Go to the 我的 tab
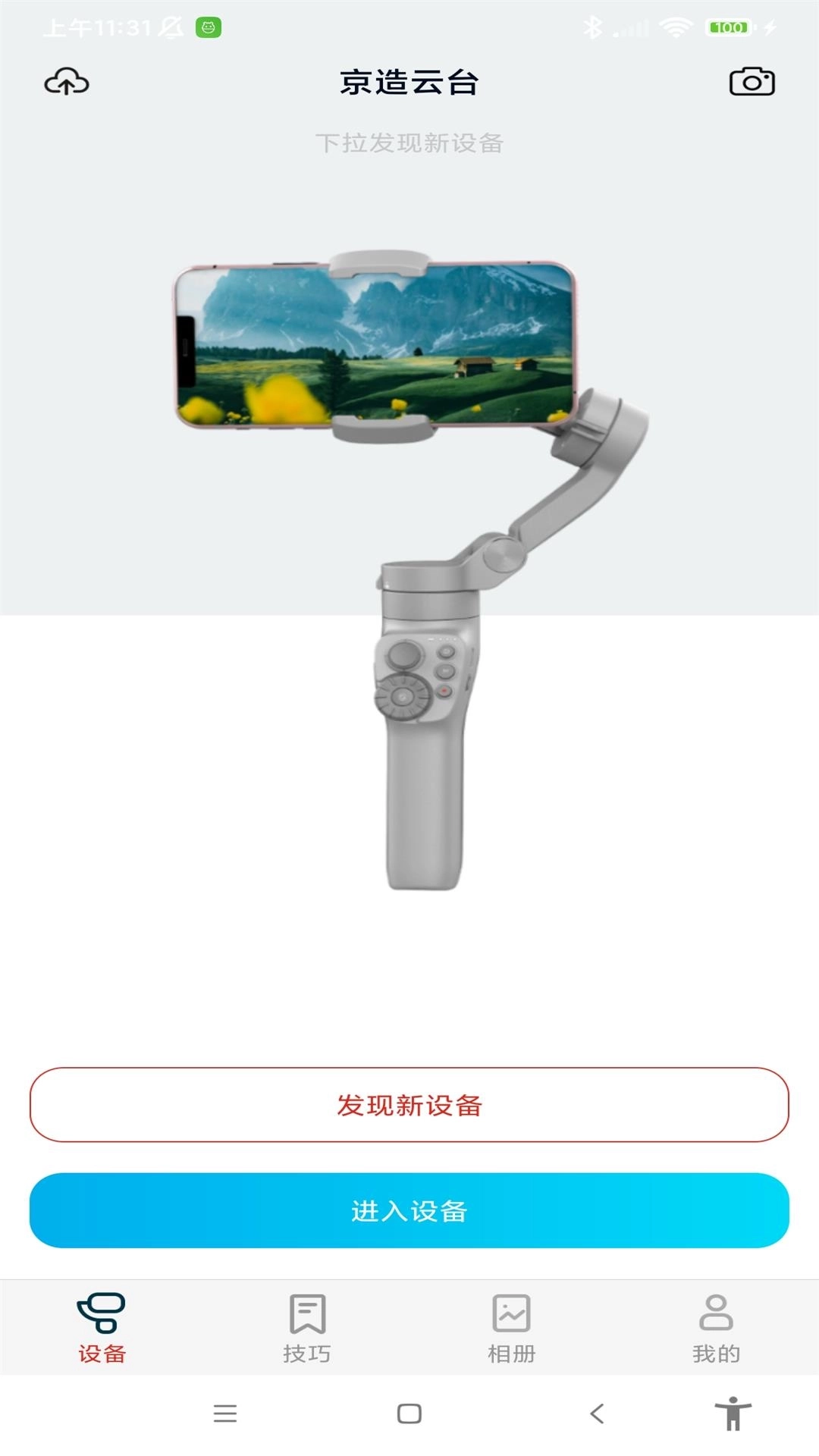 pos(716,1329)
